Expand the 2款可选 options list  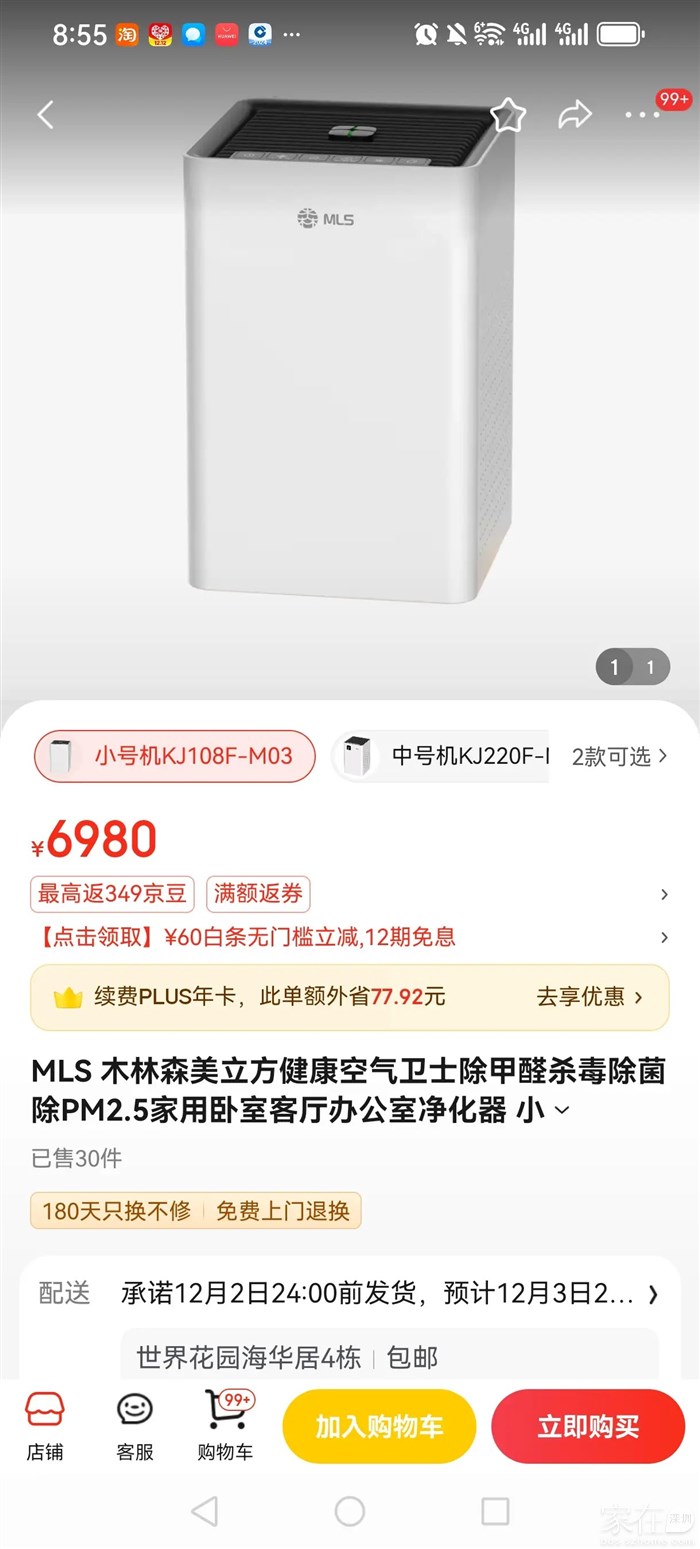pyautogui.click(x=619, y=756)
